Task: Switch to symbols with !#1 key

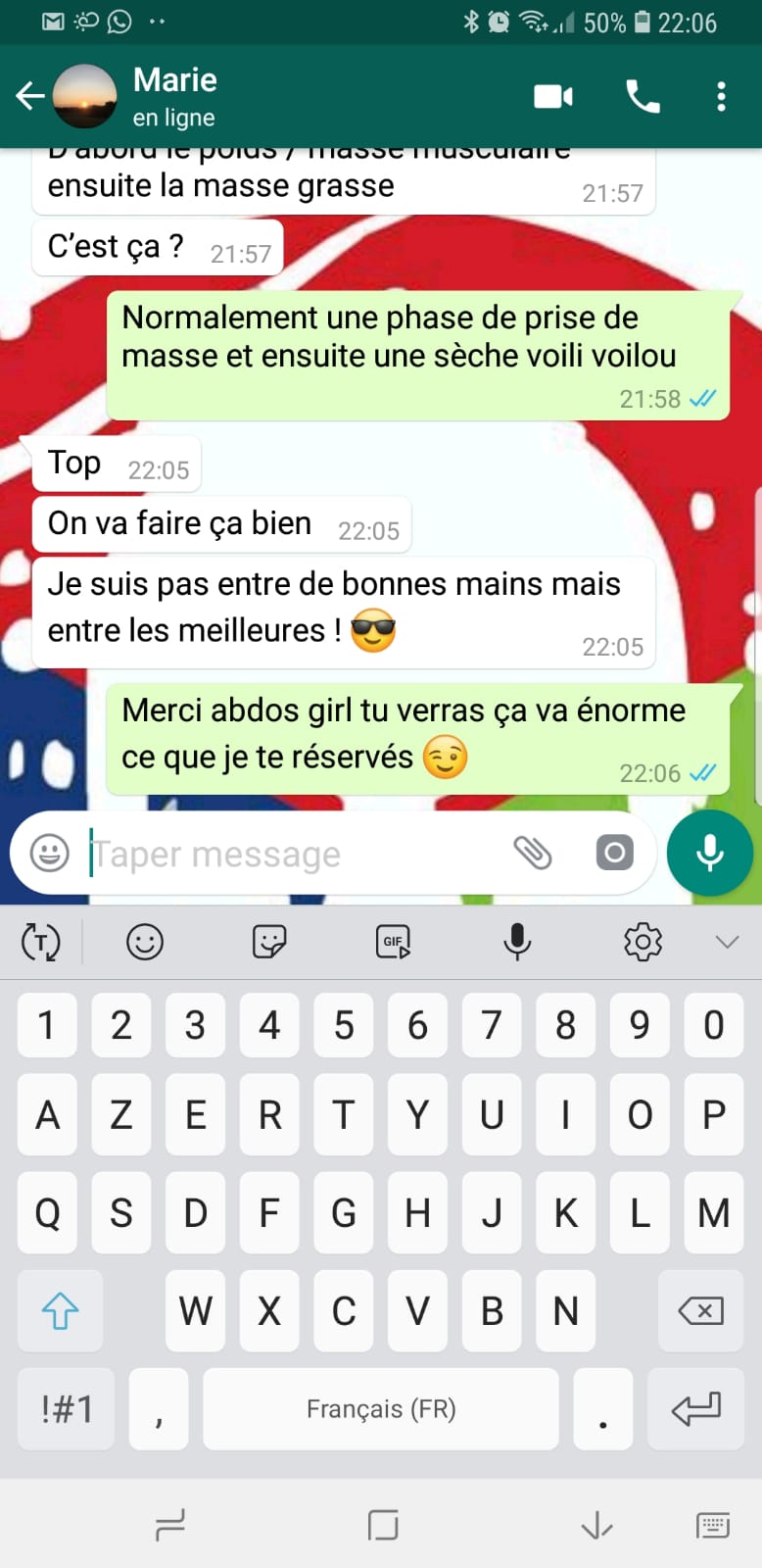Action: coord(67,1409)
